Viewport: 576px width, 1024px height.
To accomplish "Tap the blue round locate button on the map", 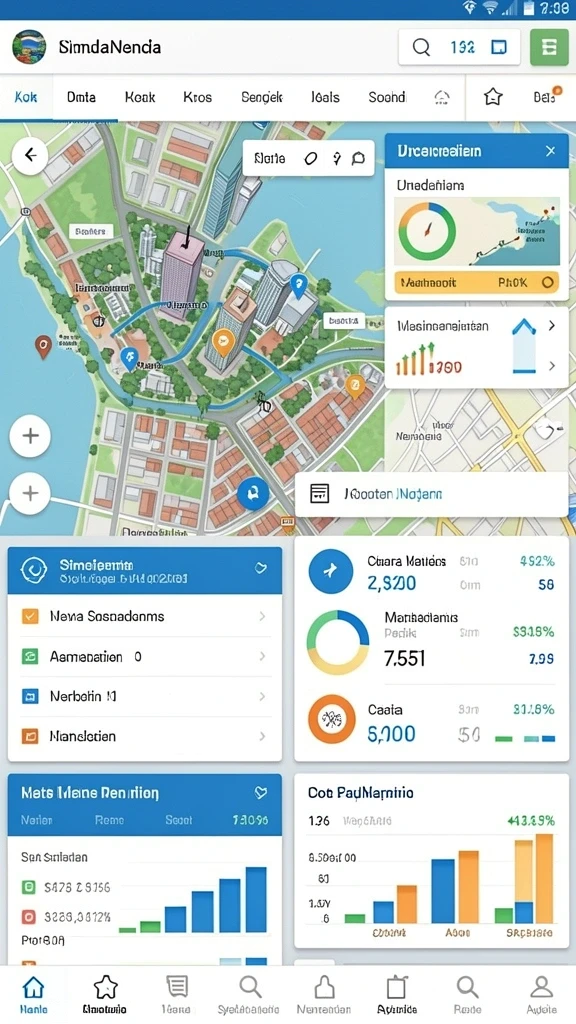I will pos(253,493).
